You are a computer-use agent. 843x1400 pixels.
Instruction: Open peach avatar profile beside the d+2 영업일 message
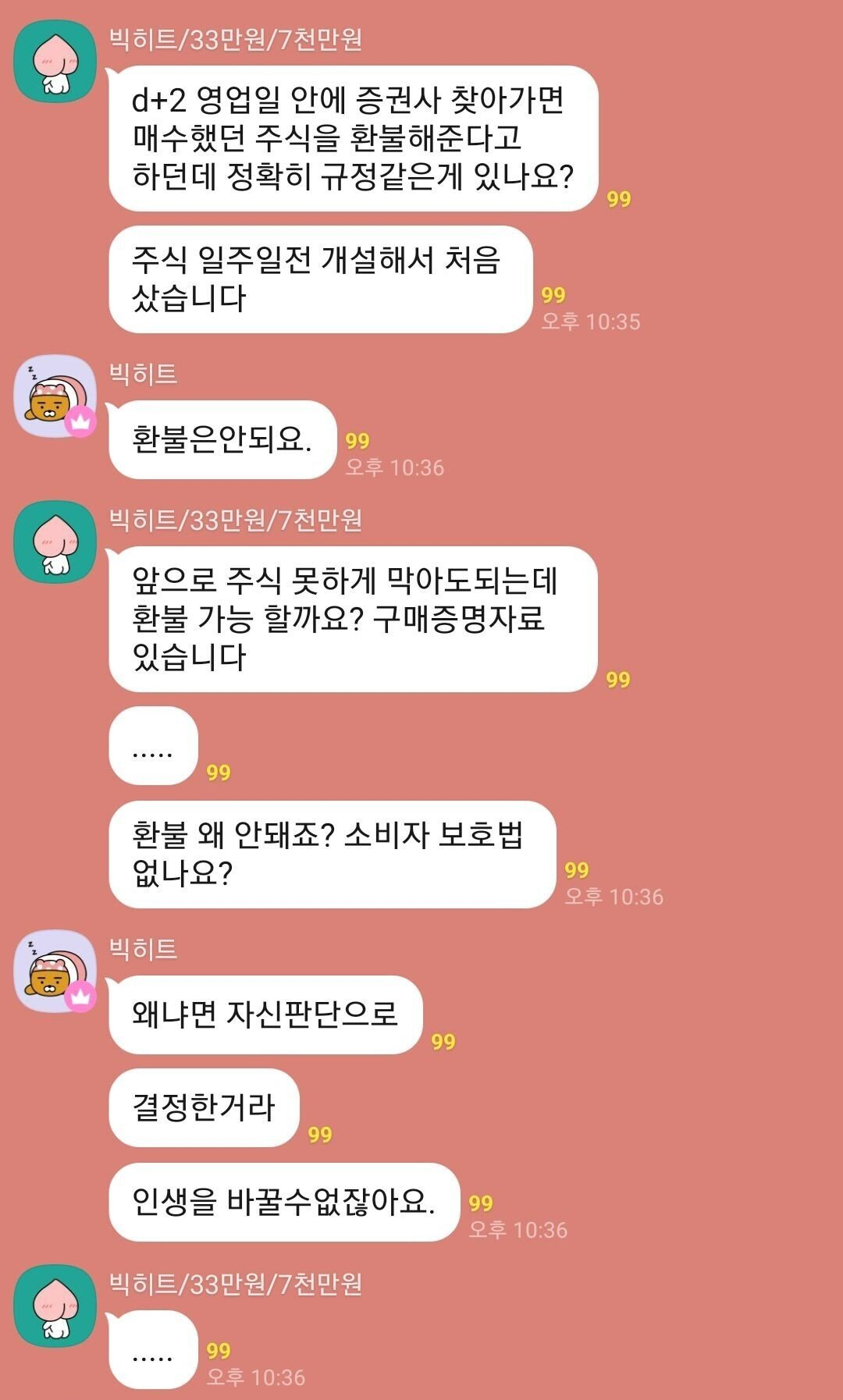tap(55, 62)
